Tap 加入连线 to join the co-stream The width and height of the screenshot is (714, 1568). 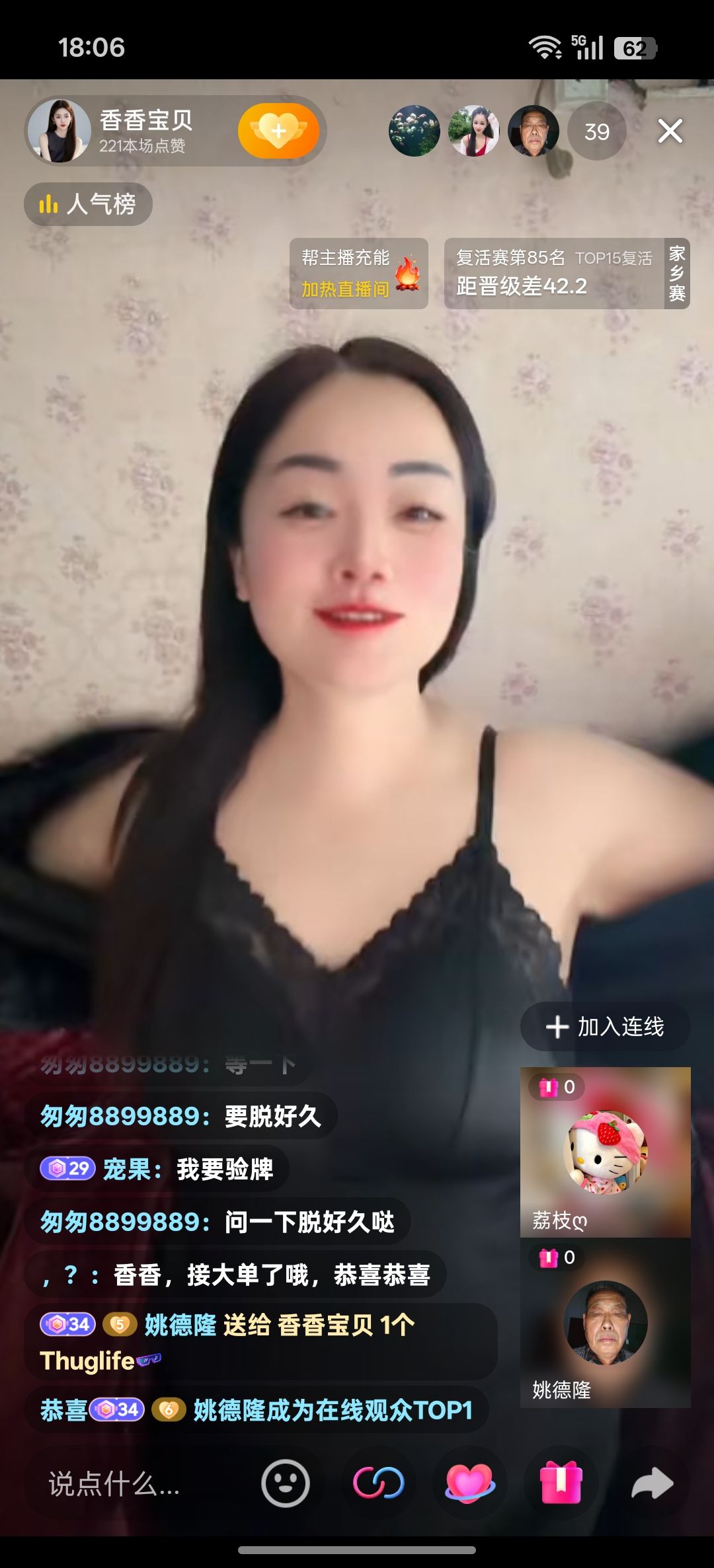(605, 1026)
